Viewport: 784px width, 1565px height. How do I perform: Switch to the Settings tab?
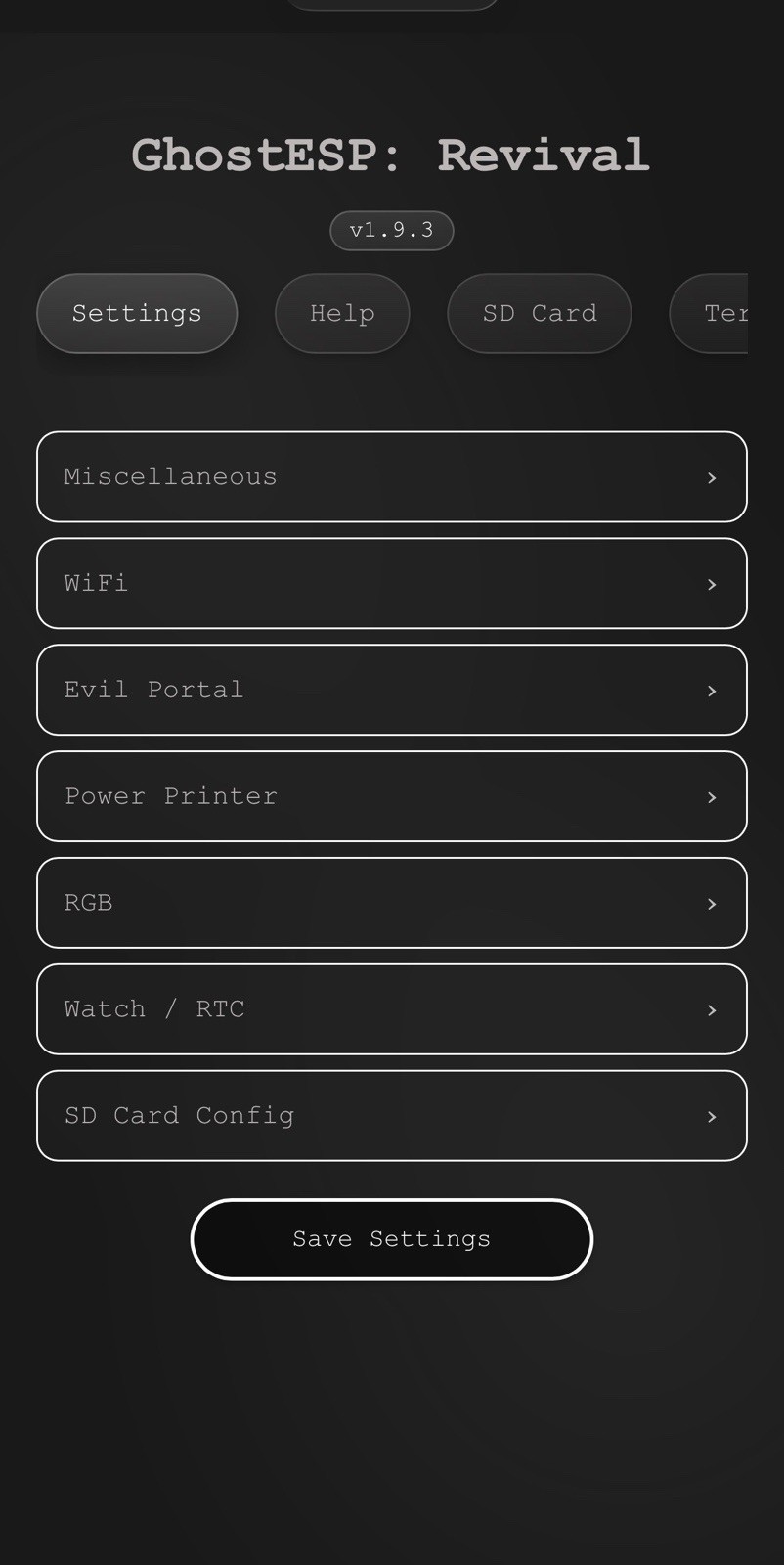click(x=137, y=313)
